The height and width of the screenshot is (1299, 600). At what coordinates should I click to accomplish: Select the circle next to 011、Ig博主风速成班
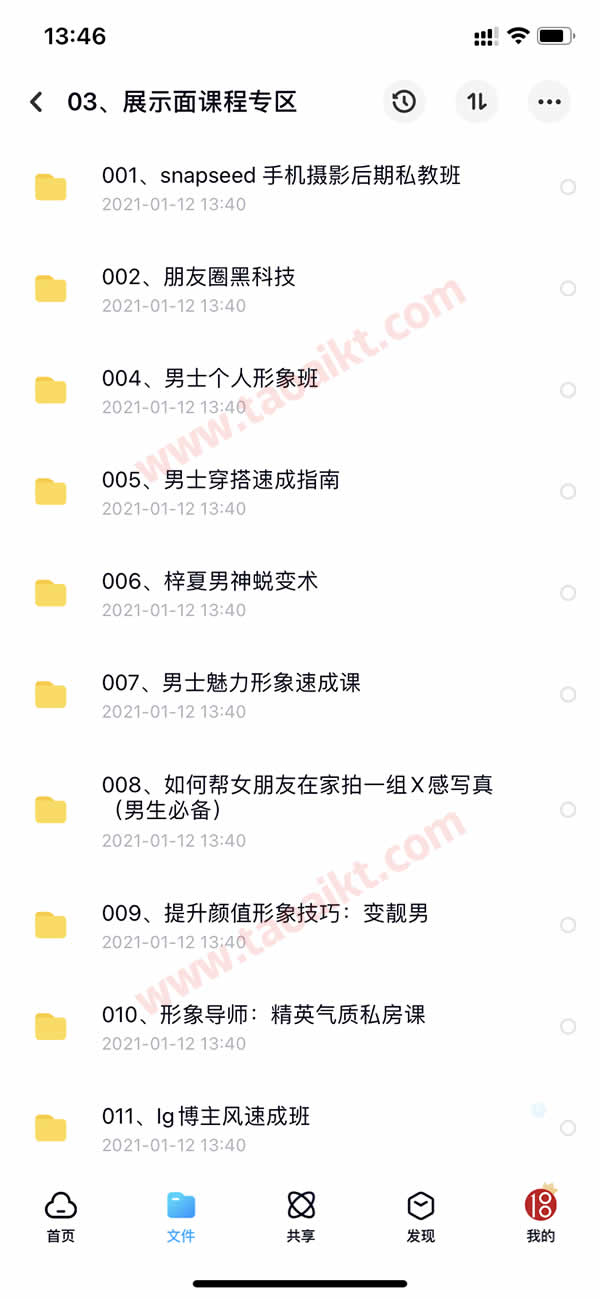[568, 1128]
